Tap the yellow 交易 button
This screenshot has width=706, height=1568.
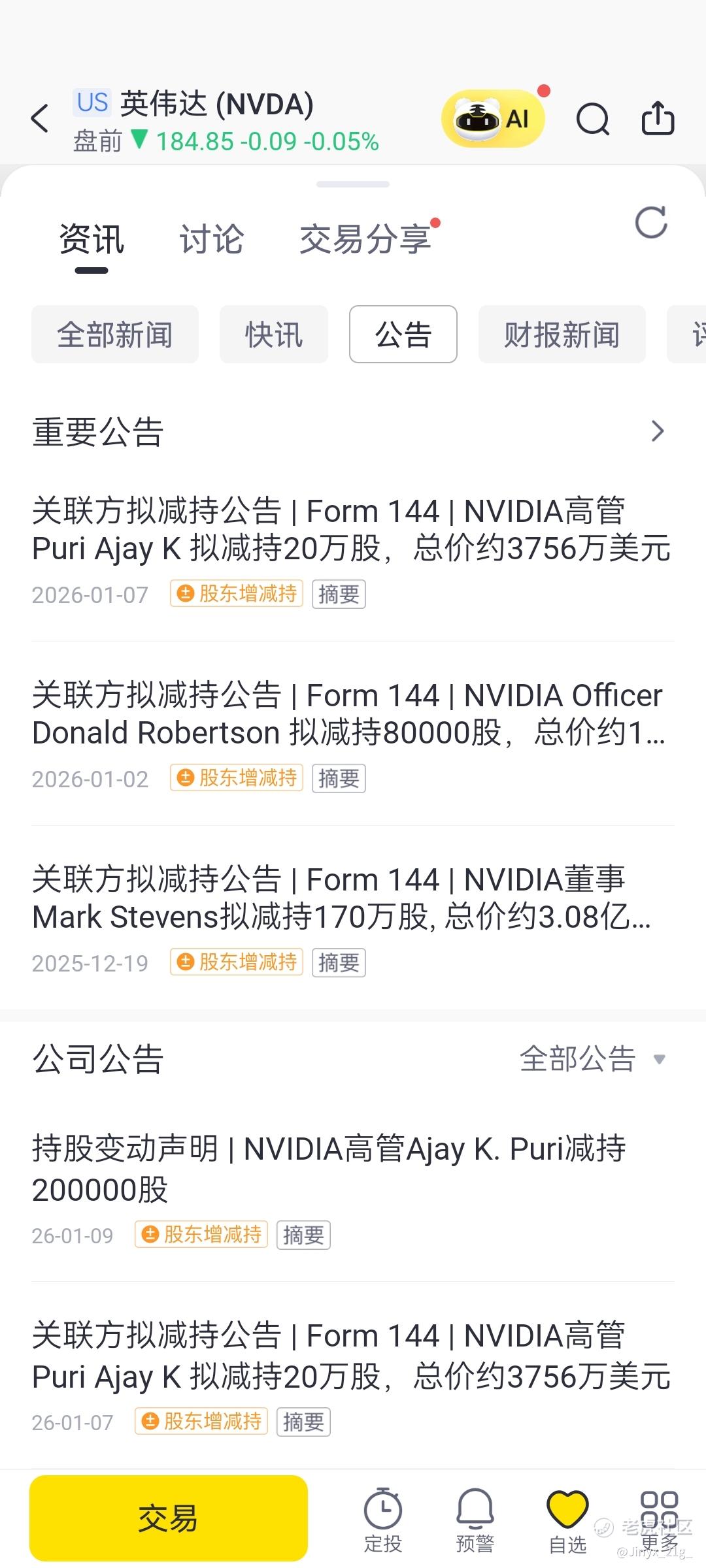click(169, 1518)
